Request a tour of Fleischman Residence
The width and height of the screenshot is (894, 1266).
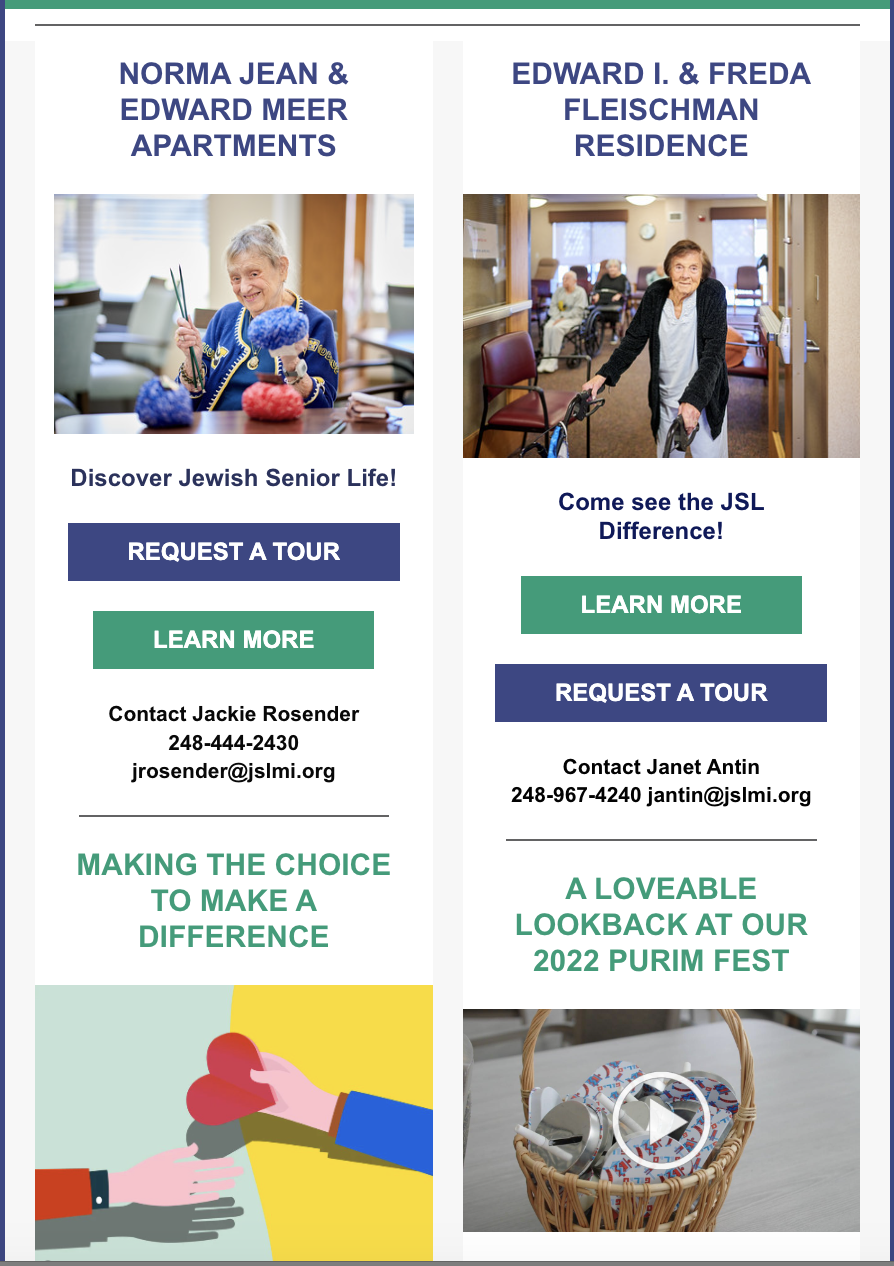coord(661,693)
